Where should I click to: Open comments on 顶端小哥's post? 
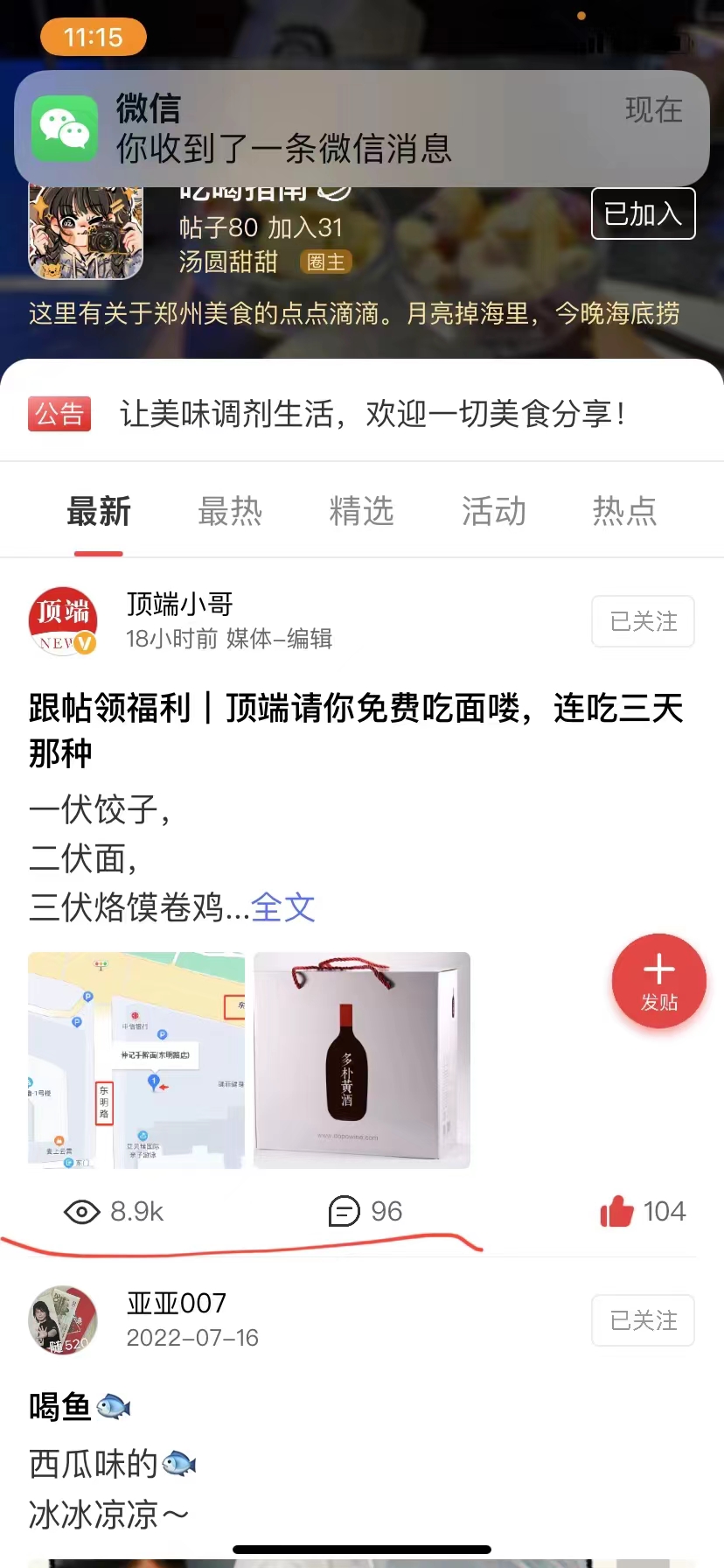(x=365, y=1212)
